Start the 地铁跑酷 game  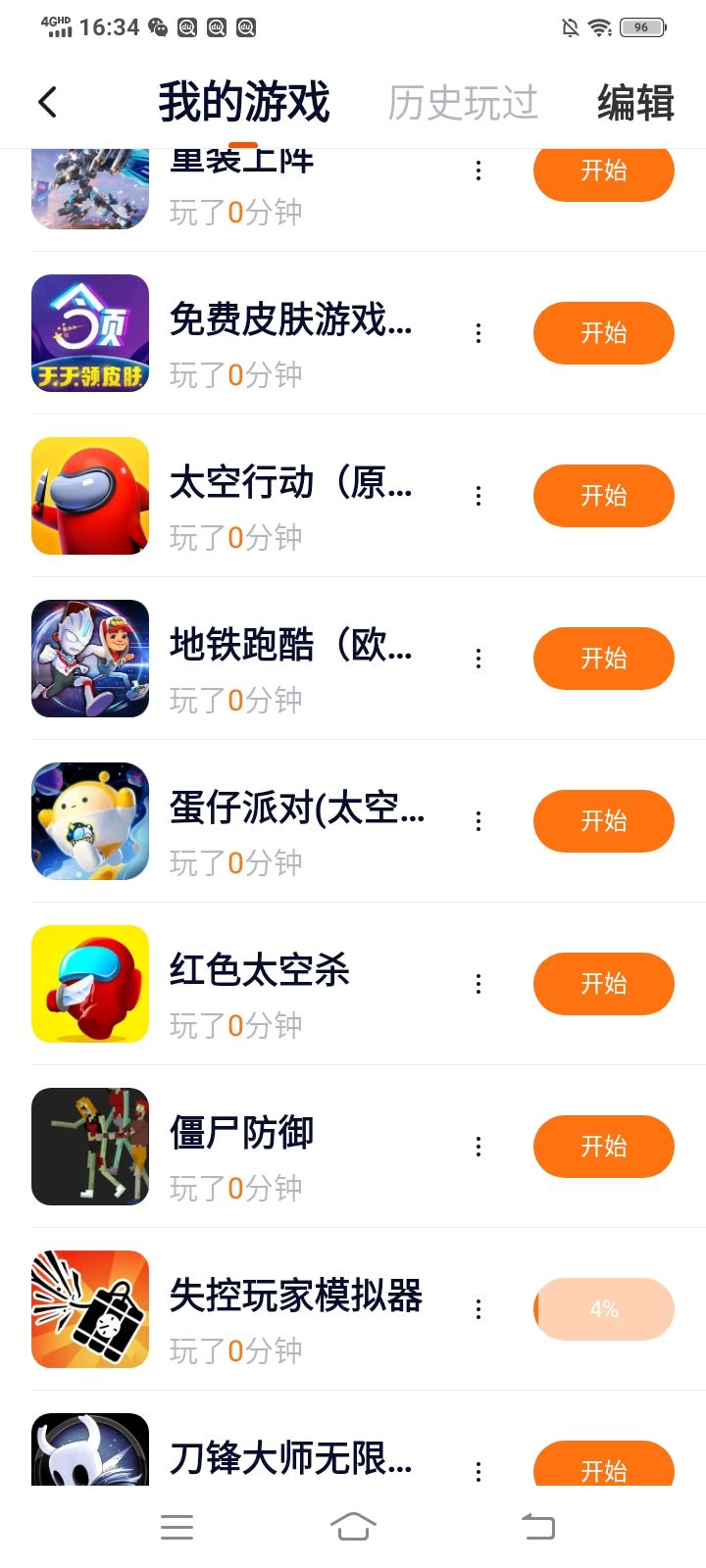click(x=603, y=659)
